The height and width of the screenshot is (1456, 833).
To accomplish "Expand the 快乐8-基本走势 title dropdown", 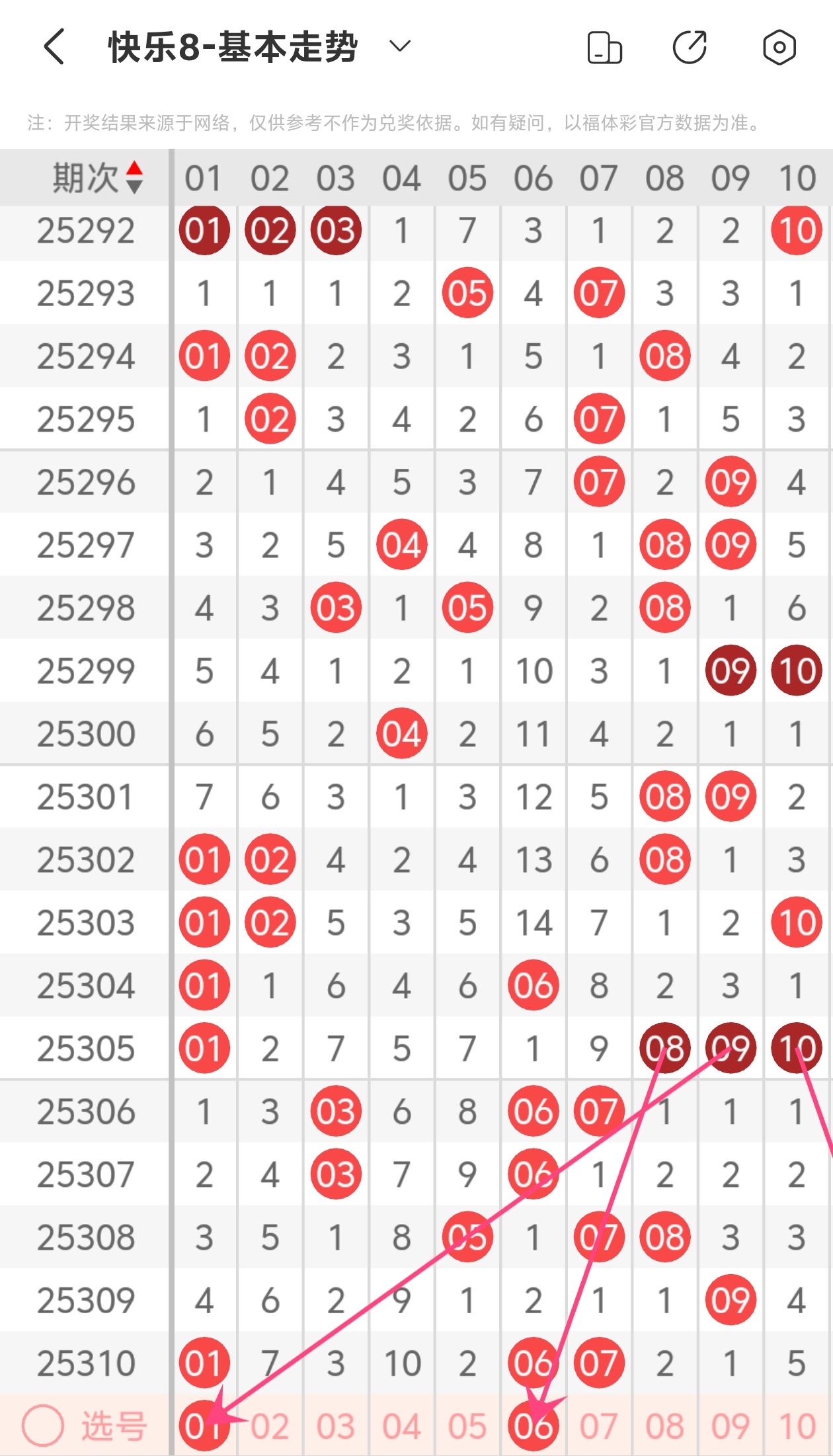I will tap(400, 46).
